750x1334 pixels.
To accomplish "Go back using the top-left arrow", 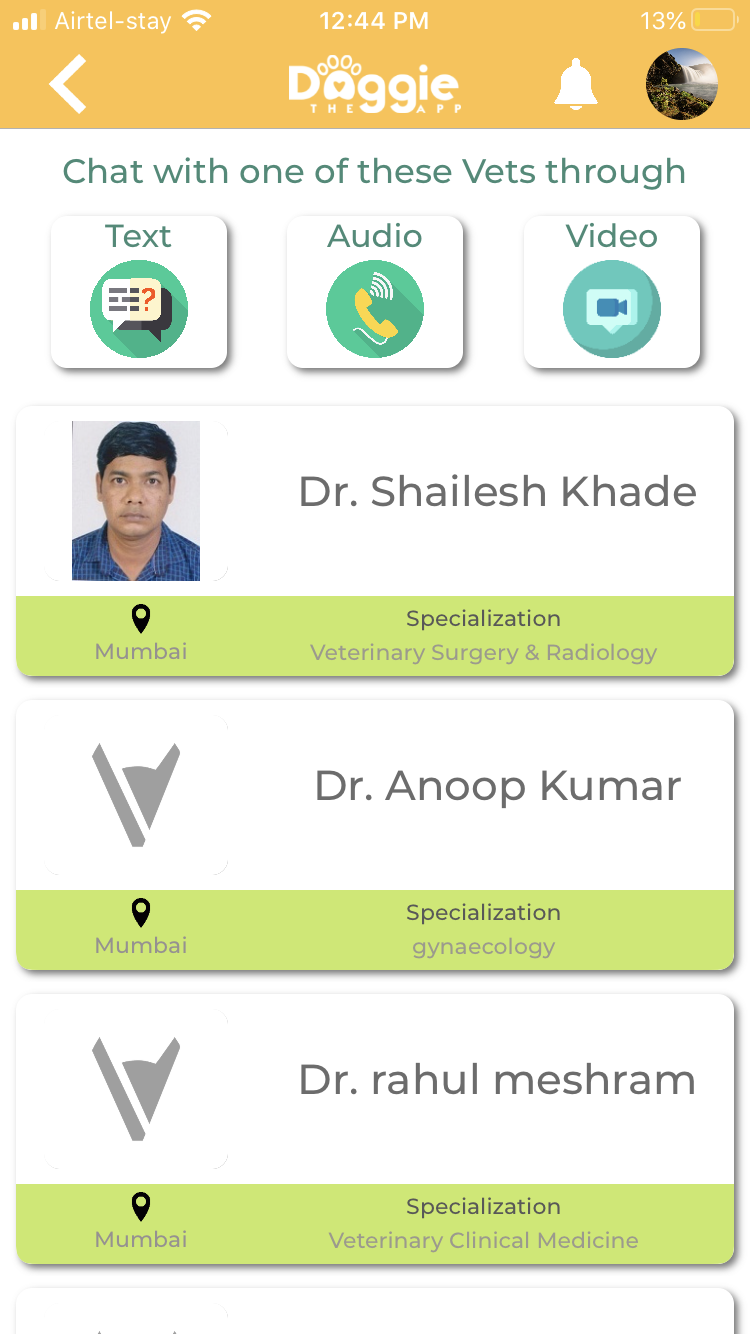I will 68,84.
